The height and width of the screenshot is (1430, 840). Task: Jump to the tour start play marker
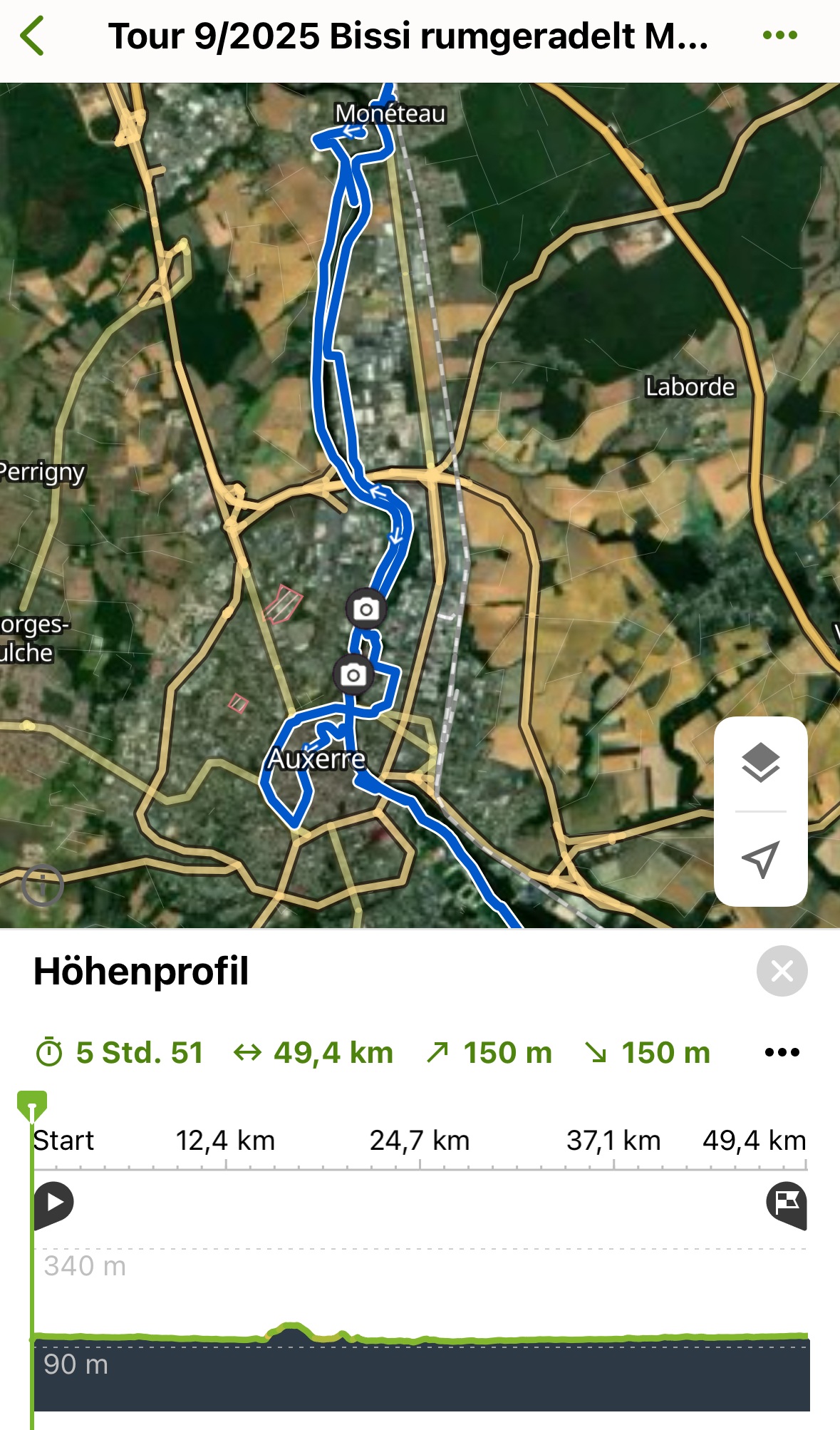pos(53,1203)
